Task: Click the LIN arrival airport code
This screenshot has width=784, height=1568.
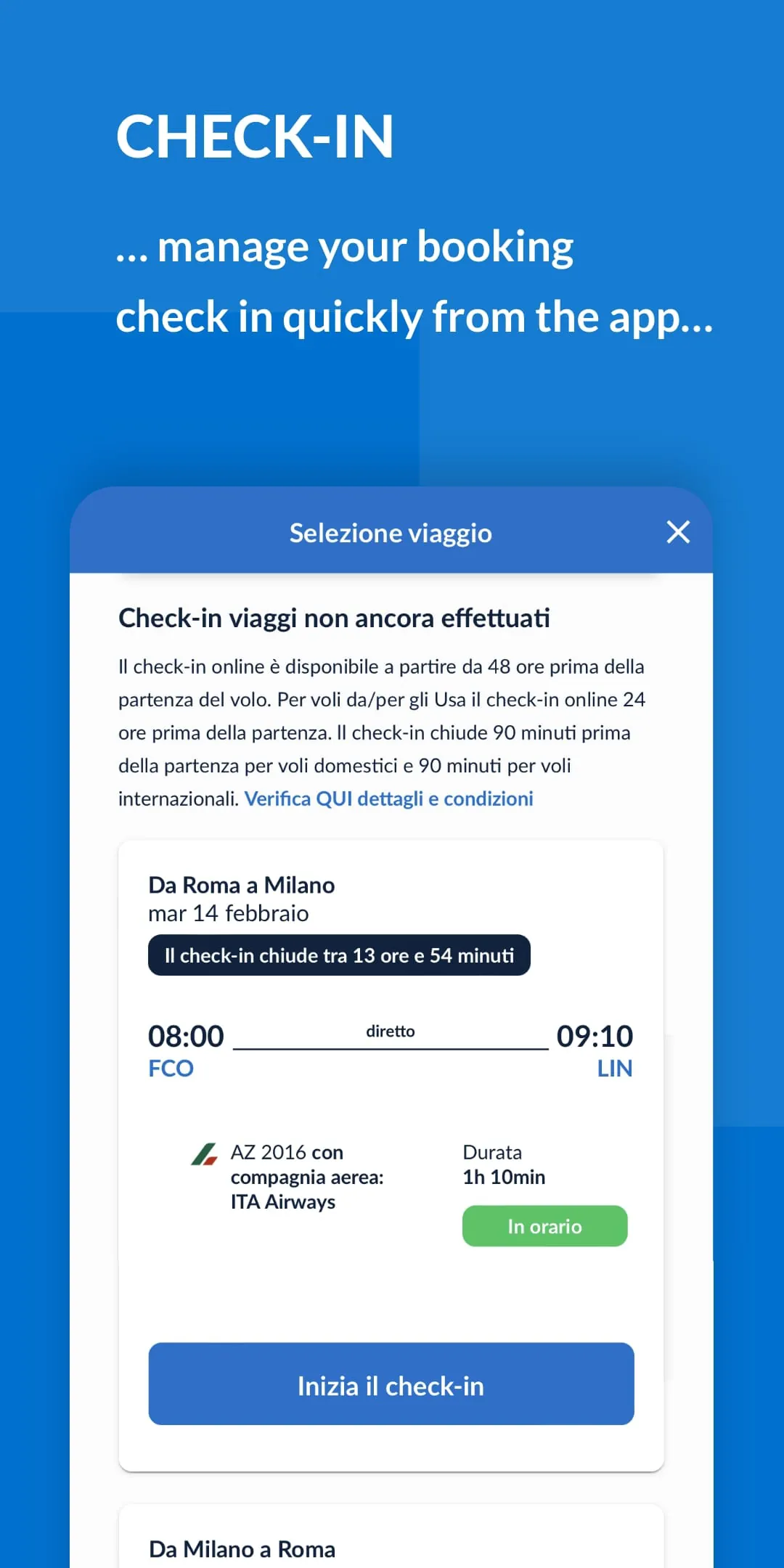Action: (614, 1068)
